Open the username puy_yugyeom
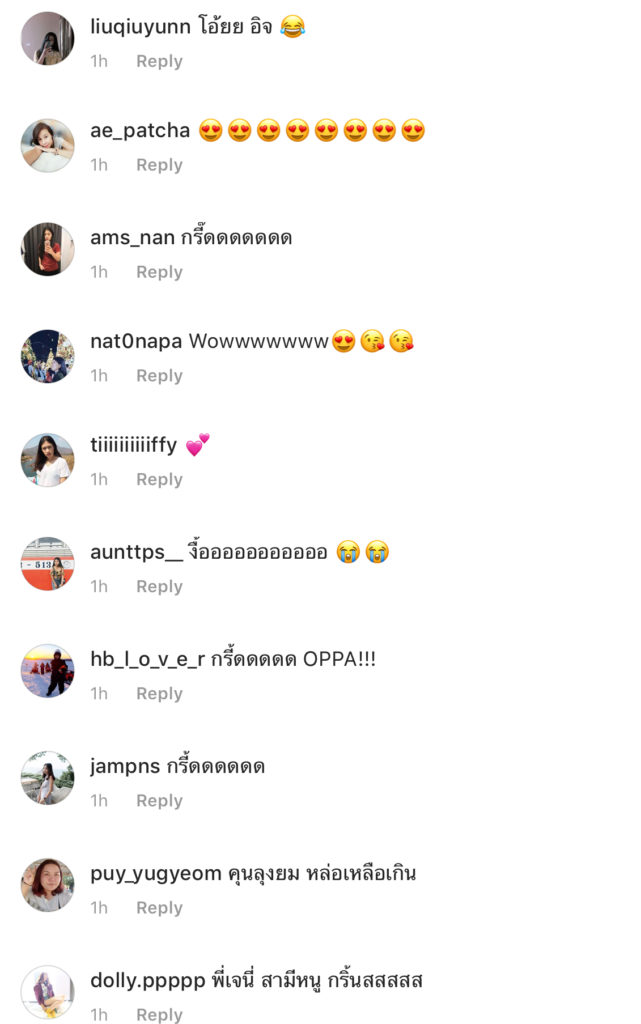The width and height of the screenshot is (641, 1024). [x=155, y=873]
